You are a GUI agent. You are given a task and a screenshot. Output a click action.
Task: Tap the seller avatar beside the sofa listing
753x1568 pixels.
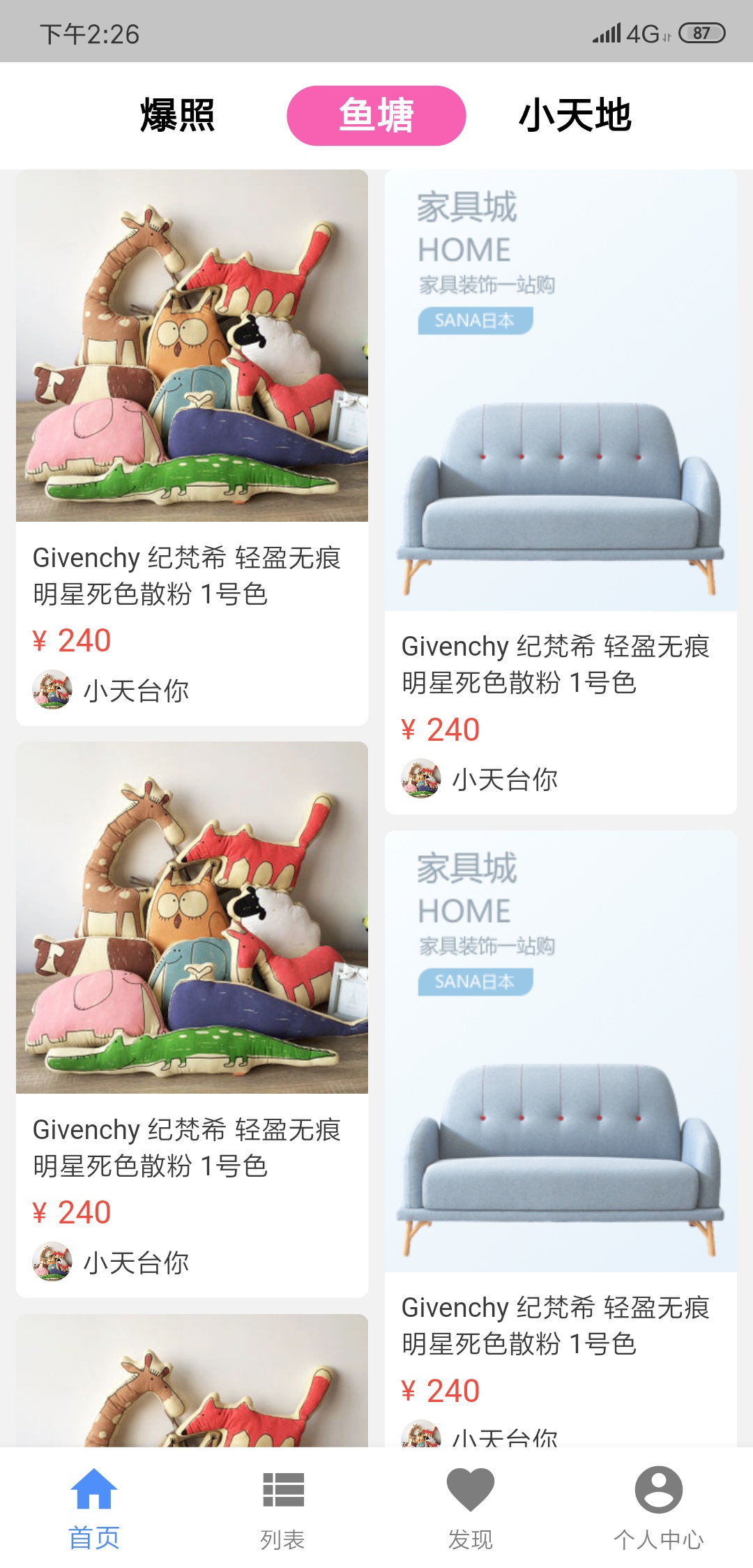(x=421, y=780)
